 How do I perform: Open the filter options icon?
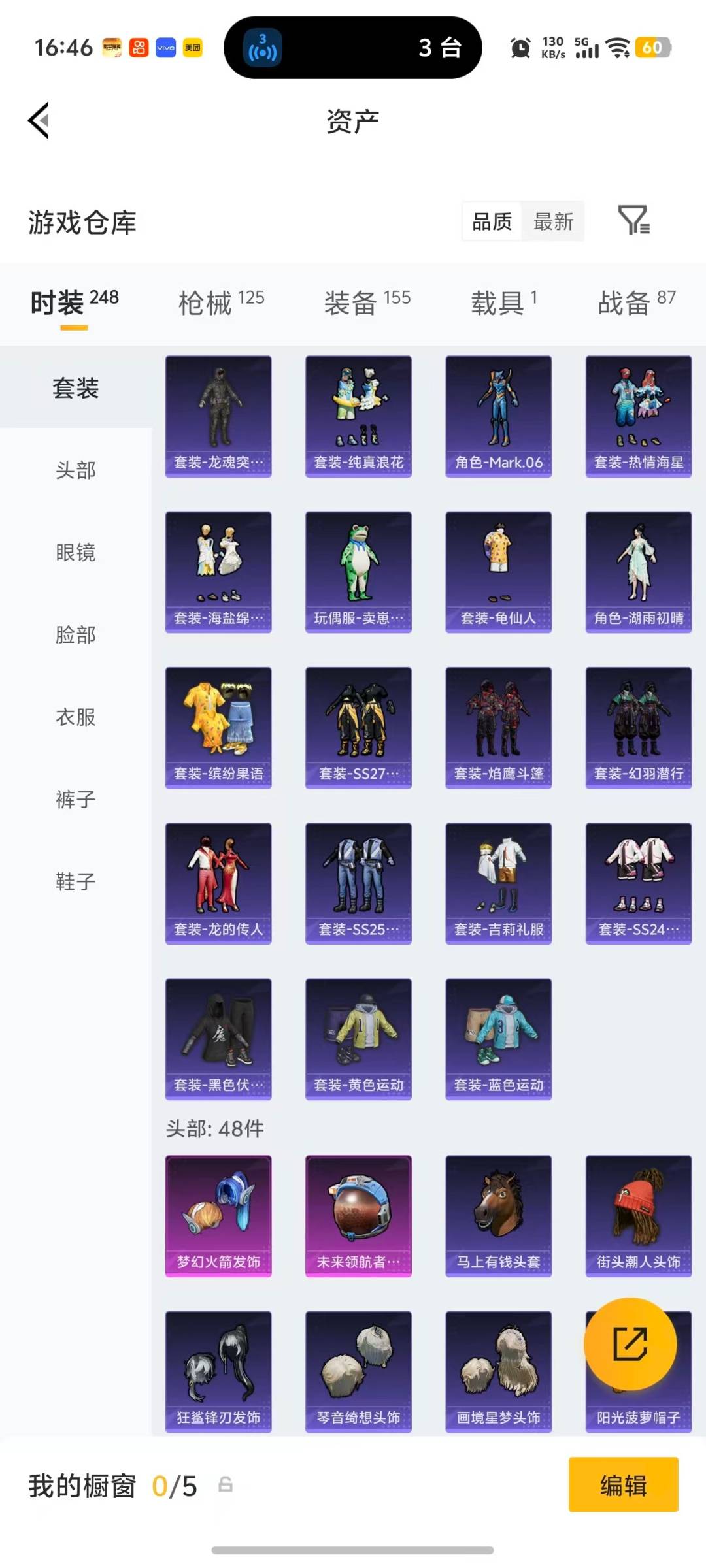(x=633, y=221)
